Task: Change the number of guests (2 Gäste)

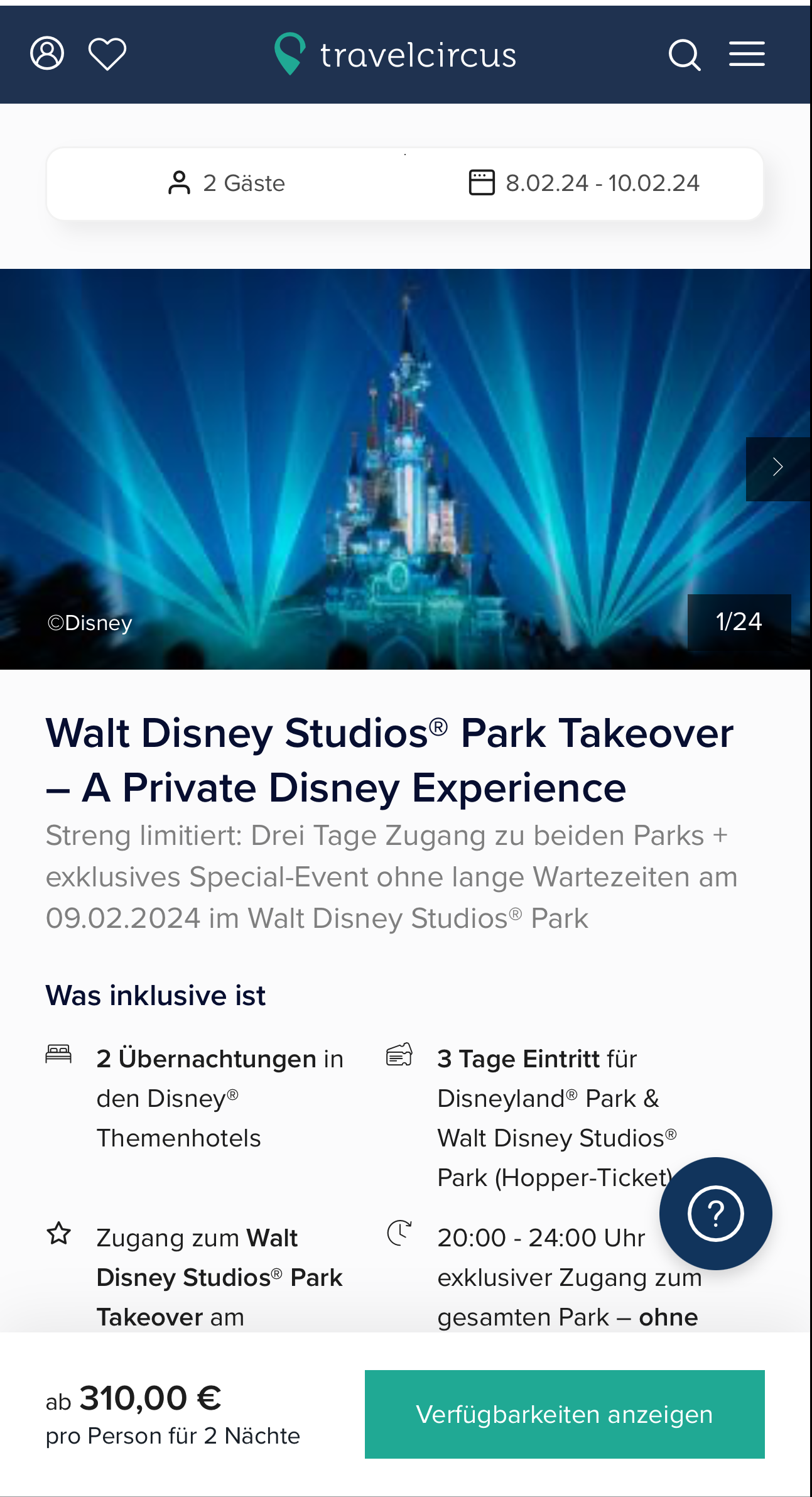Action: tap(227, 183)
